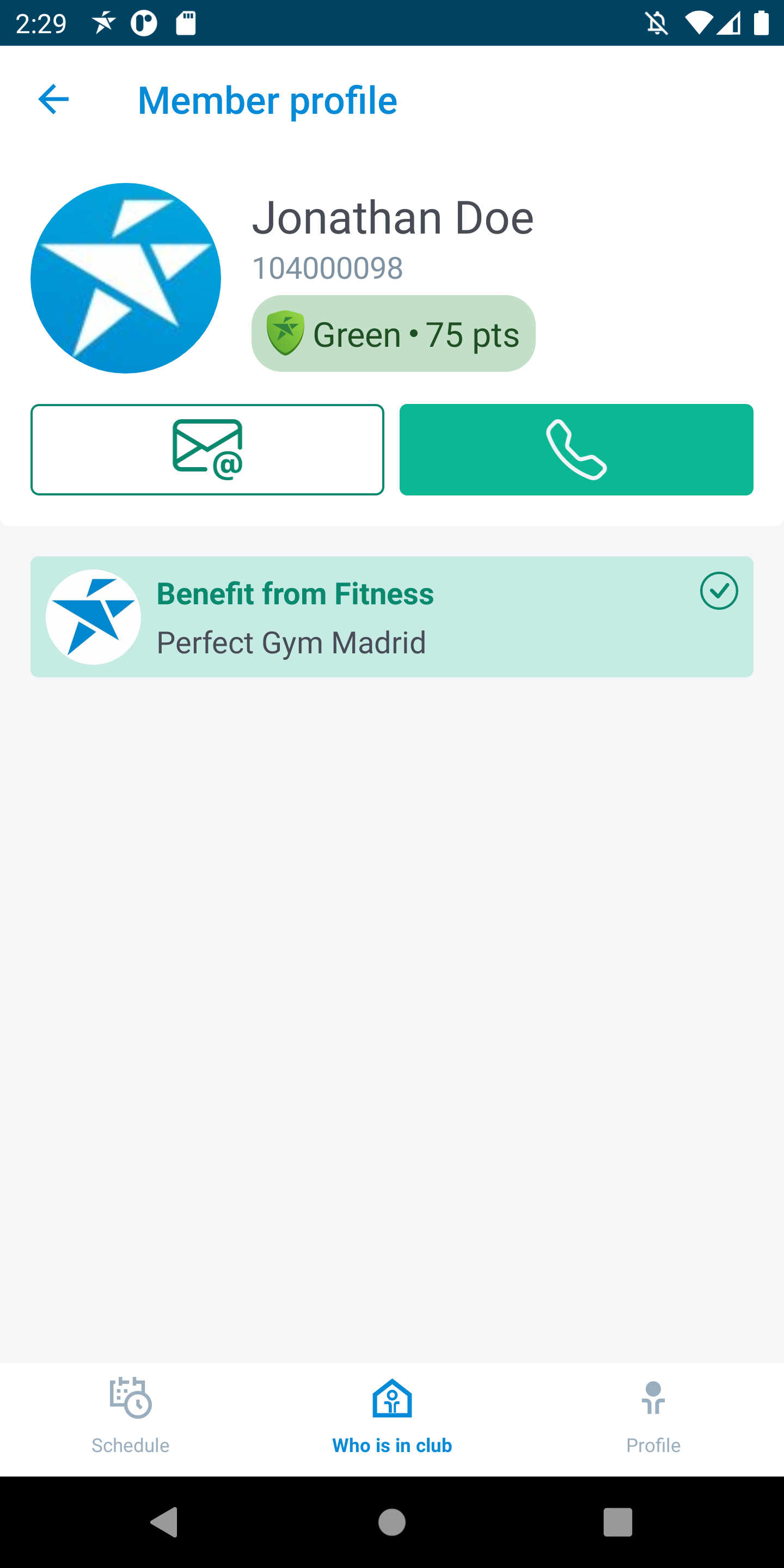
Task: Call Jonathan Doe
Action: point(576,449)
